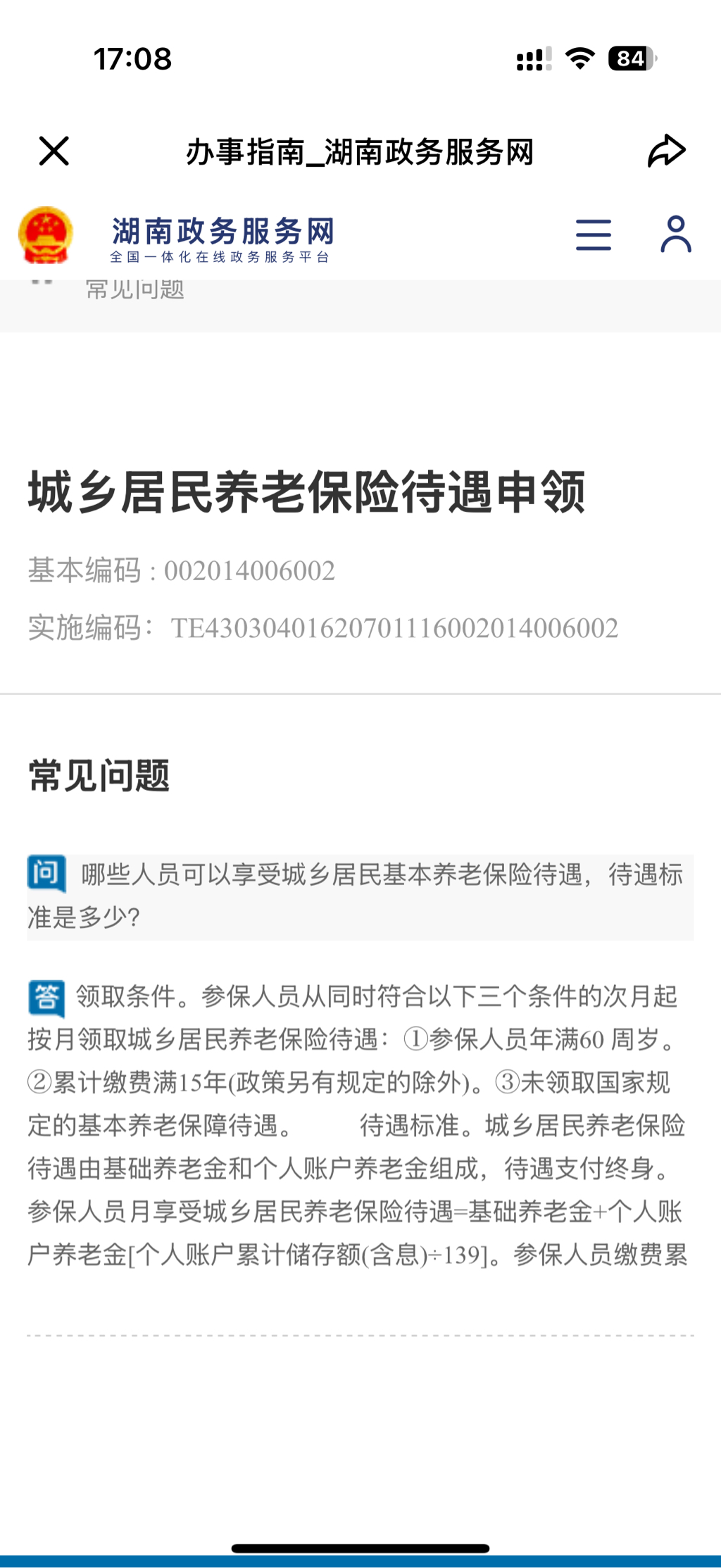Share this Hunan government service page

click(x=666, y=151)
